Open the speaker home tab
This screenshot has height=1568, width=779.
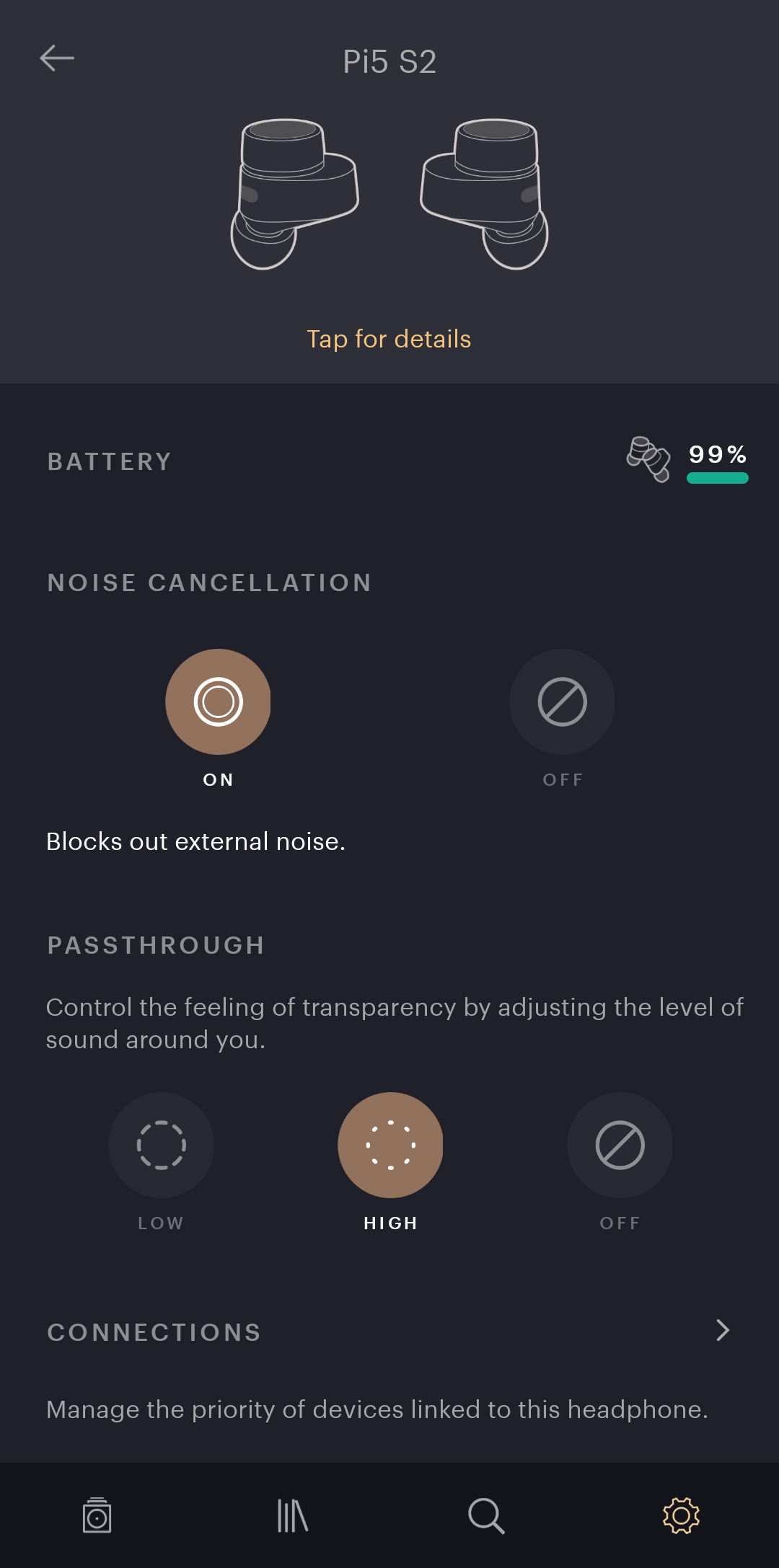tap(97, 1515)
